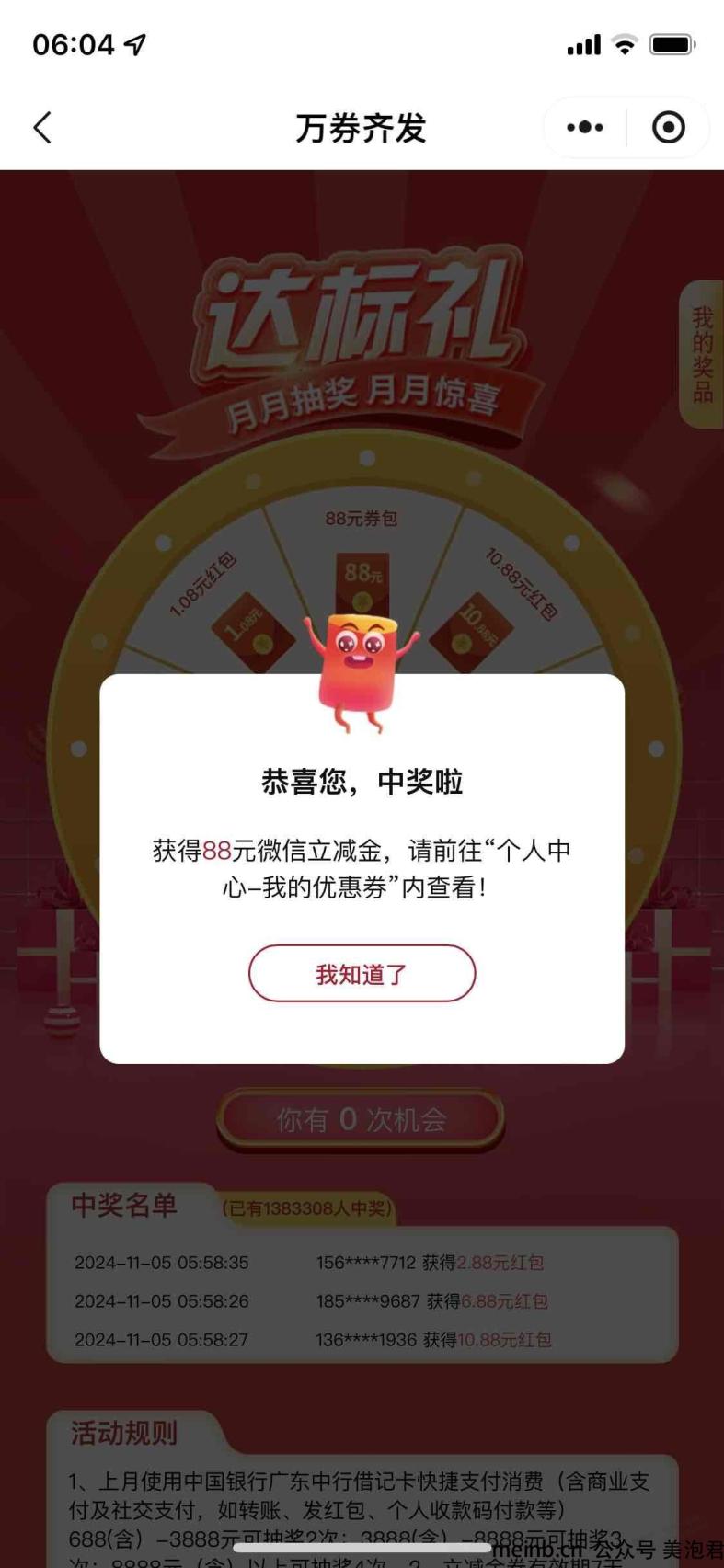
Task: Tap the 你有 0 次机会 draw button
Action: point(361,1118)
